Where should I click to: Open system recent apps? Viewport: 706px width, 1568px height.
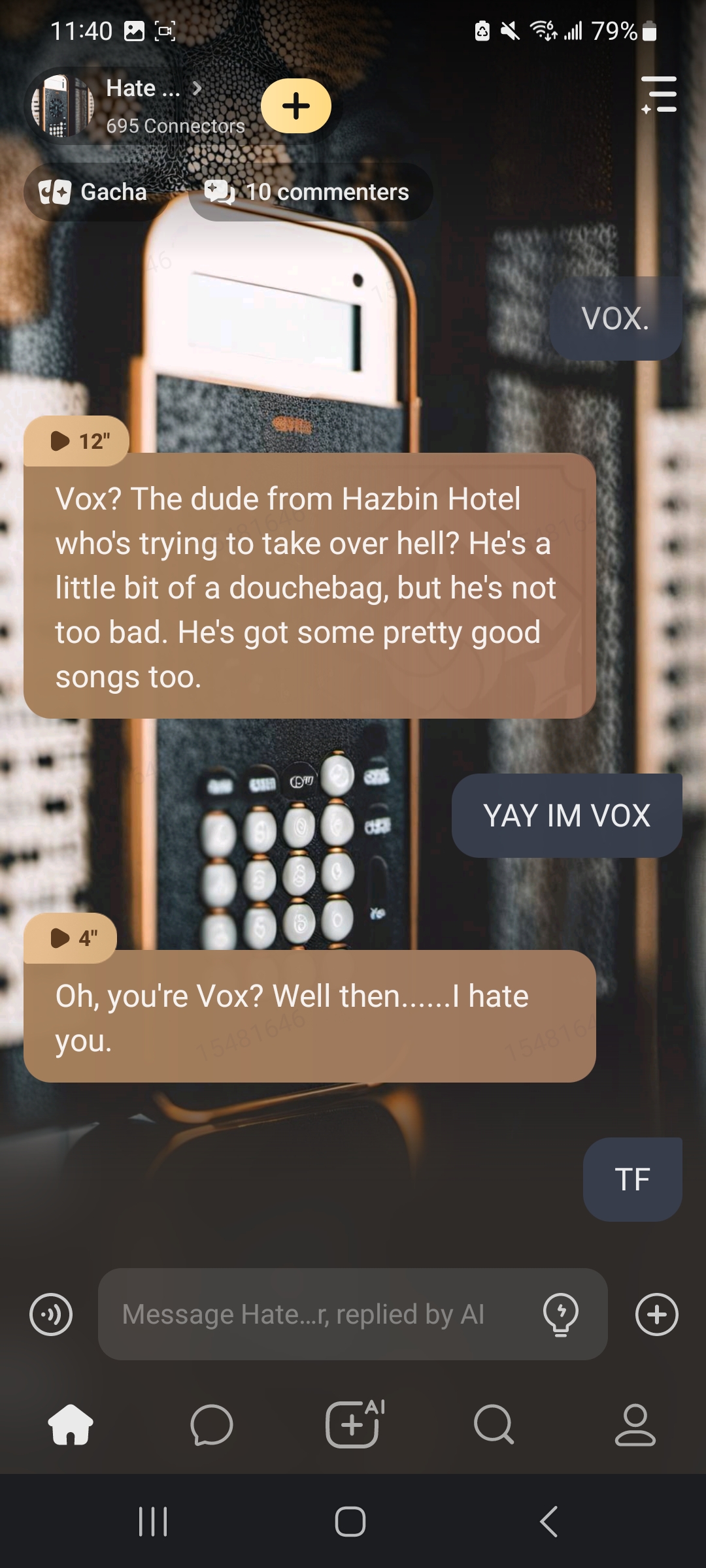154,1522
